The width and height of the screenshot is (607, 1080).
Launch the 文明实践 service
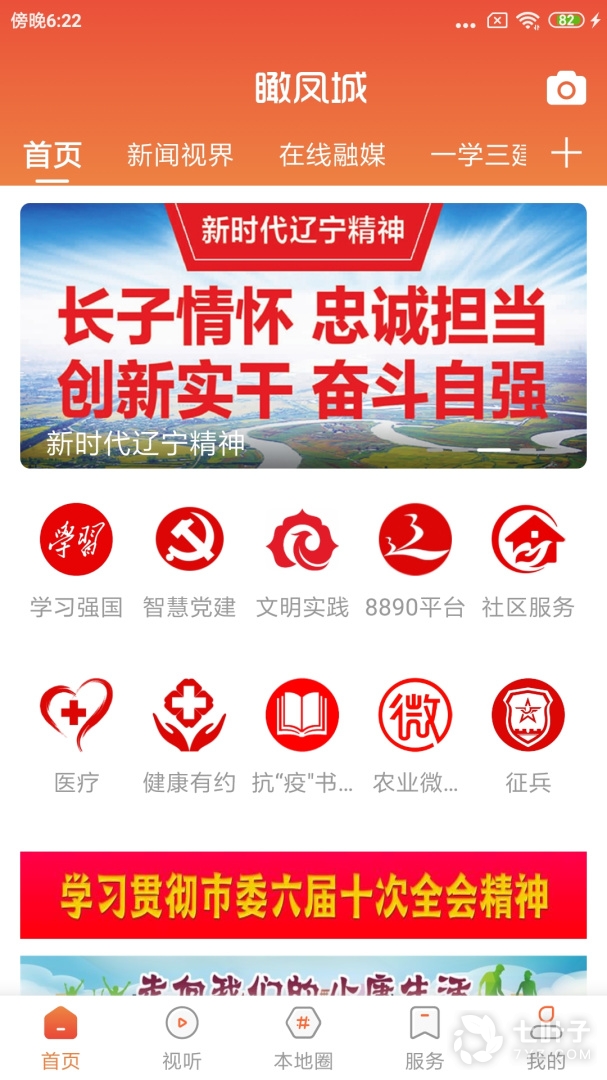tap(302, 560)
